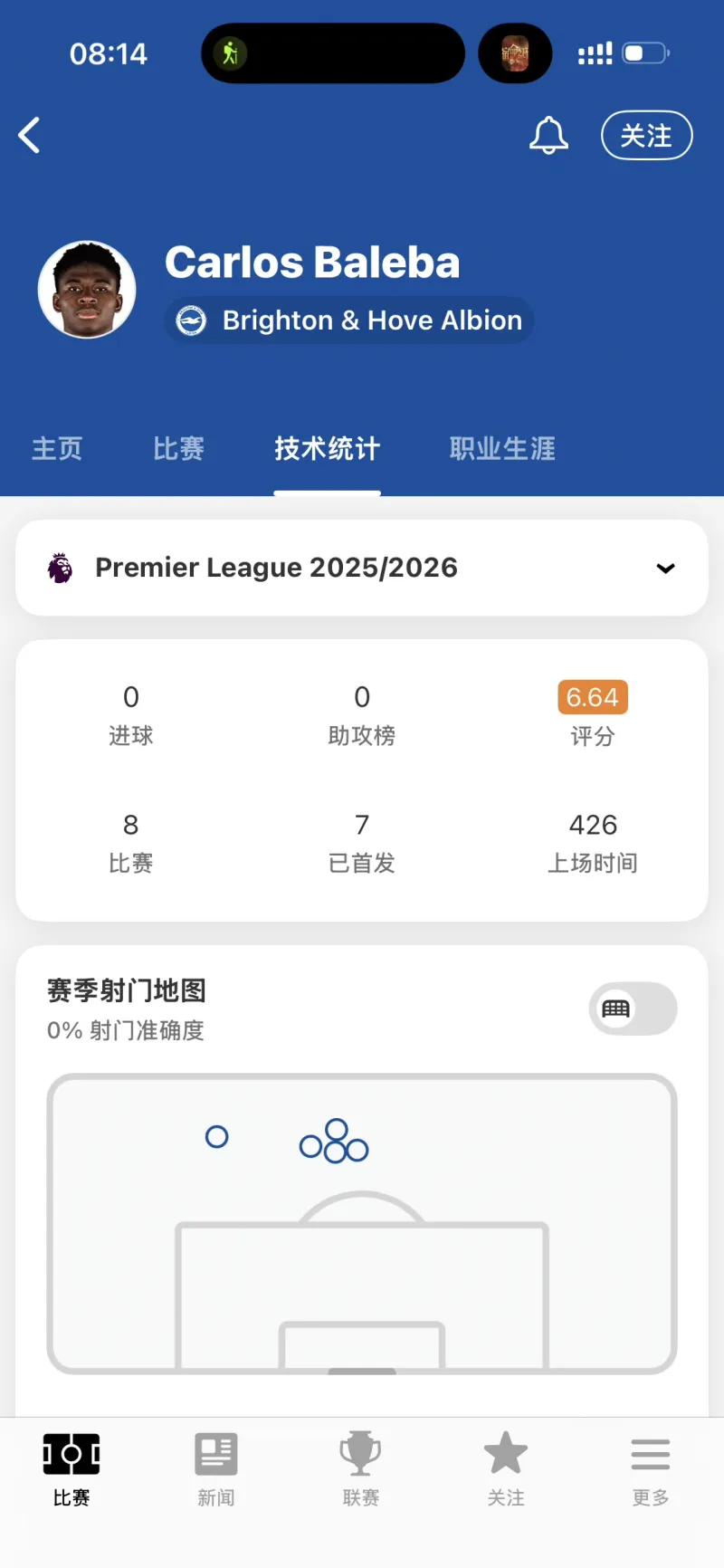Toggle the shot map goal view switch
724x1568 pixels.
pos(633,1009)
